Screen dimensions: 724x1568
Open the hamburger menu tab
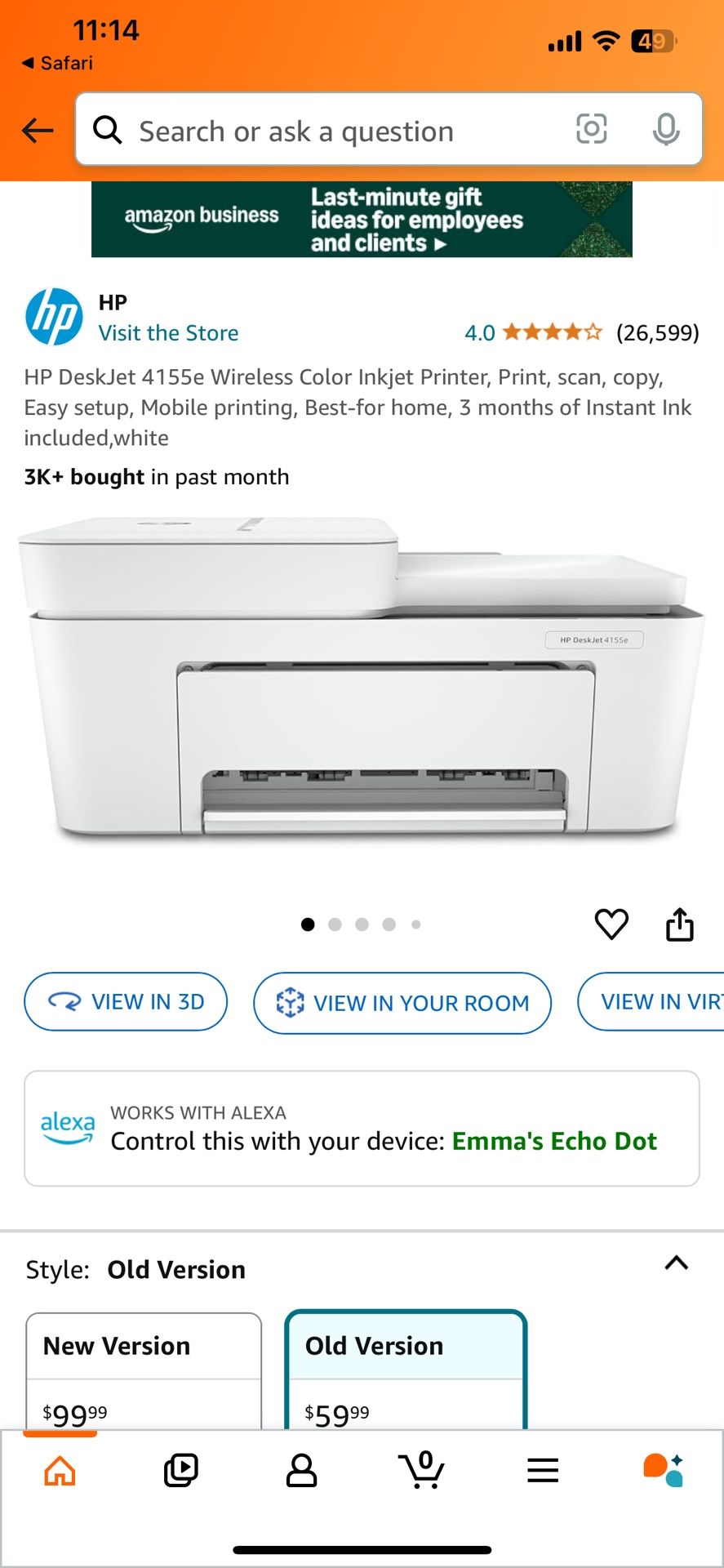pos(542,1470)
